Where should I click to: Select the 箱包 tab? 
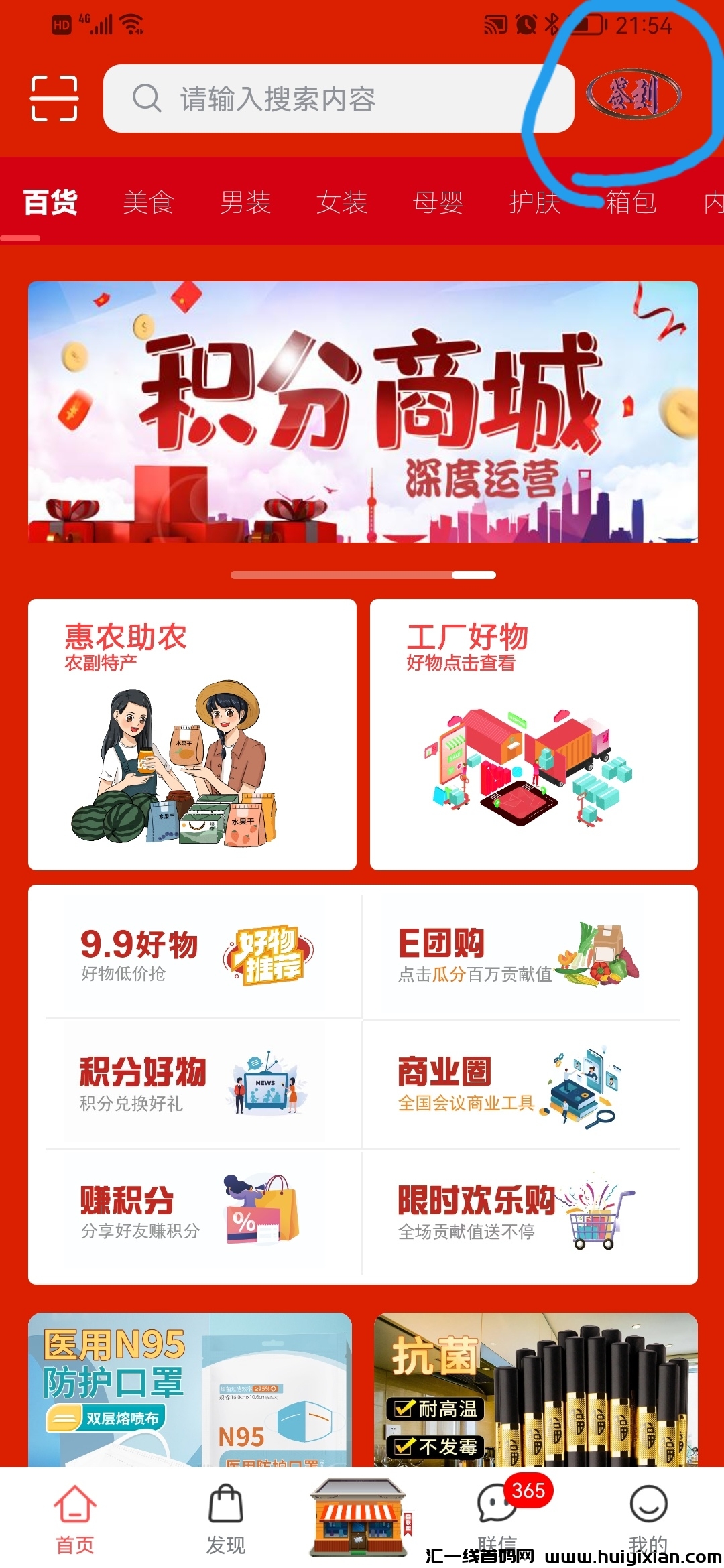(631, 202)
